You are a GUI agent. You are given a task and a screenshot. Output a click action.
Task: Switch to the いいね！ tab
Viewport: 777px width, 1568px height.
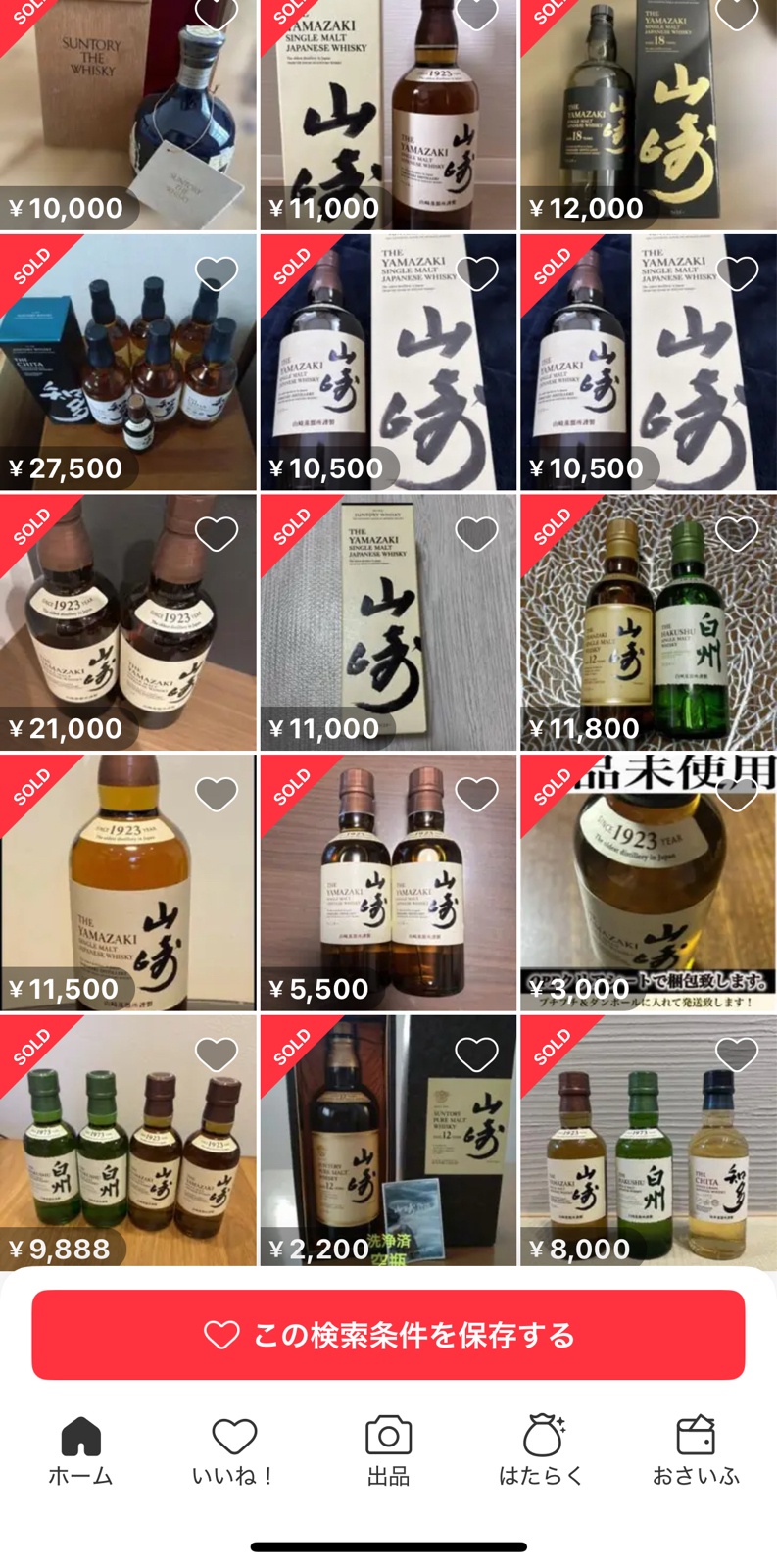pyautogui.click(x=234, y=1450)
